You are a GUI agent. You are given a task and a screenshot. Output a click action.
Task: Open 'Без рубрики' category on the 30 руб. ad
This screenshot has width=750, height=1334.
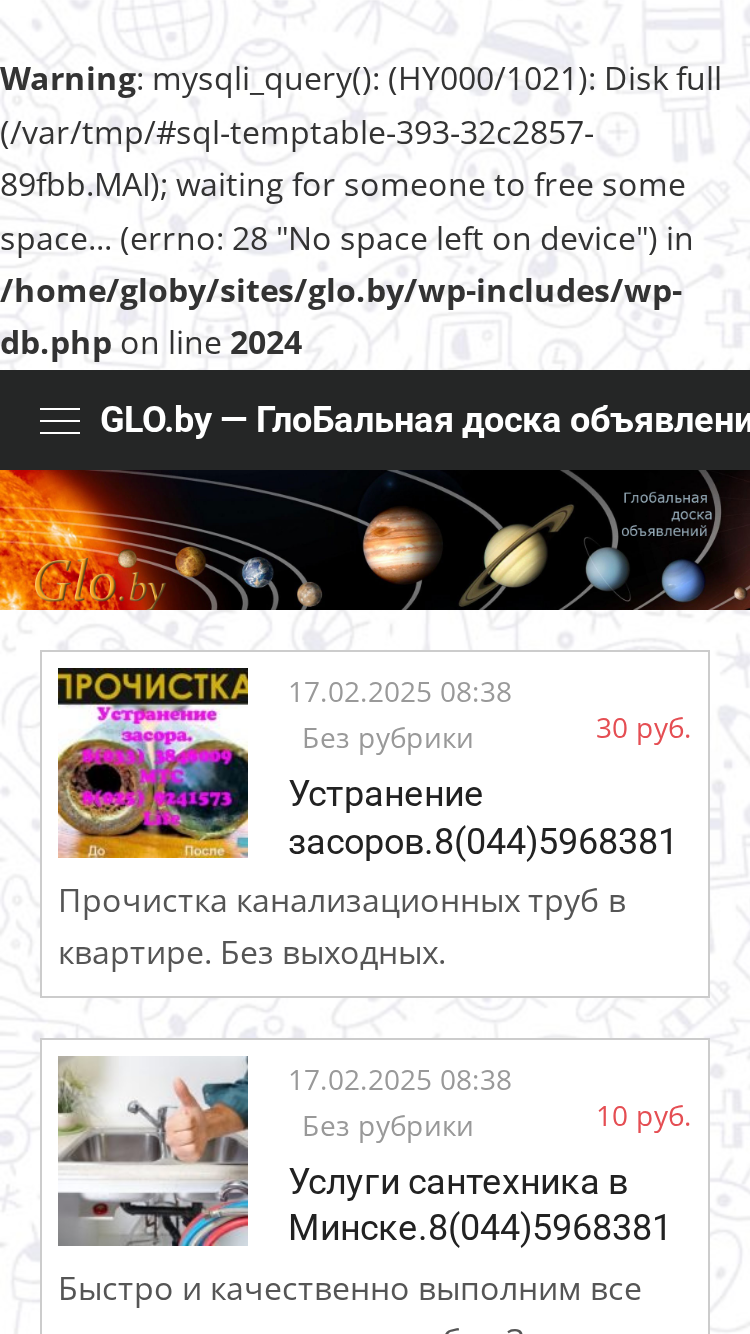[x=388, y=739]
